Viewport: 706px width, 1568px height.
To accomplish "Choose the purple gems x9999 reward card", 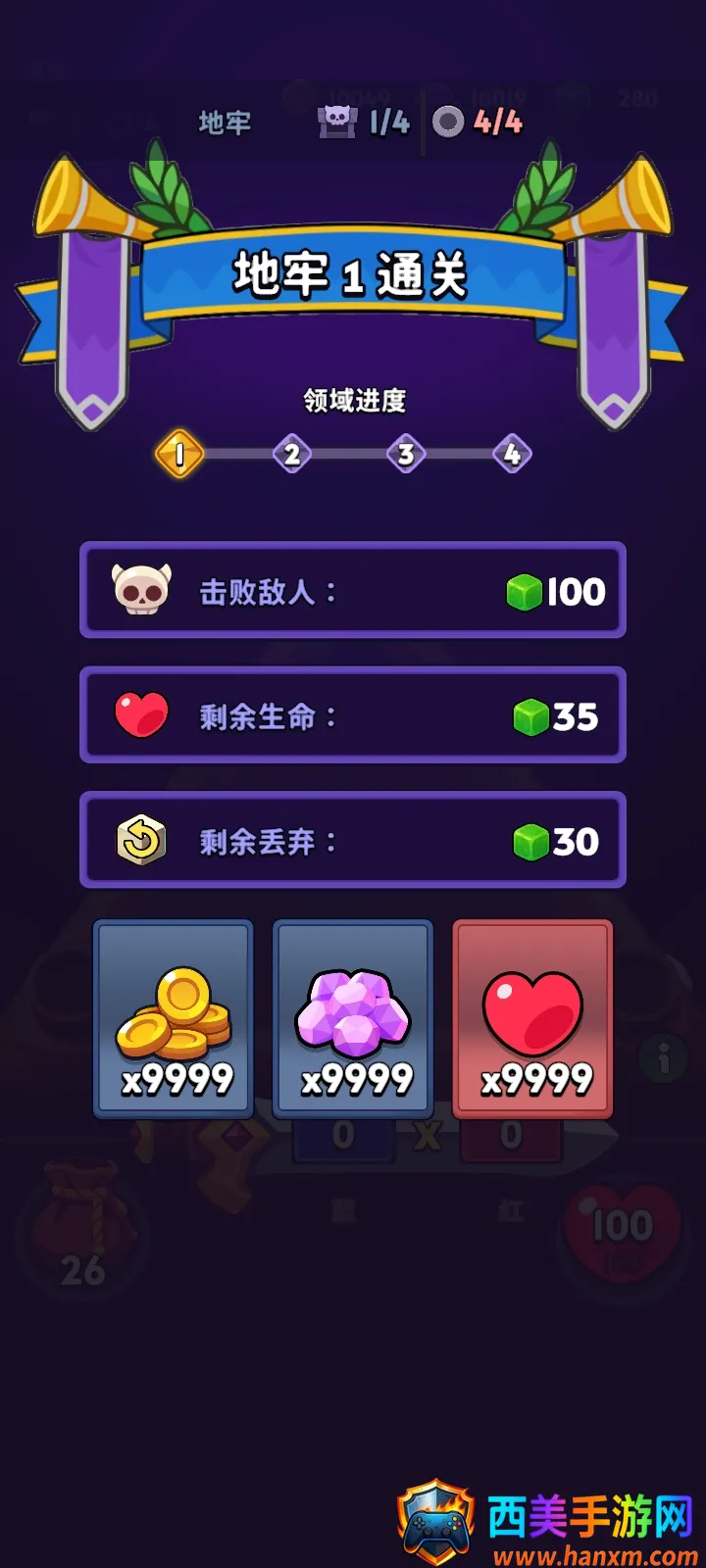I will 353,1019.
